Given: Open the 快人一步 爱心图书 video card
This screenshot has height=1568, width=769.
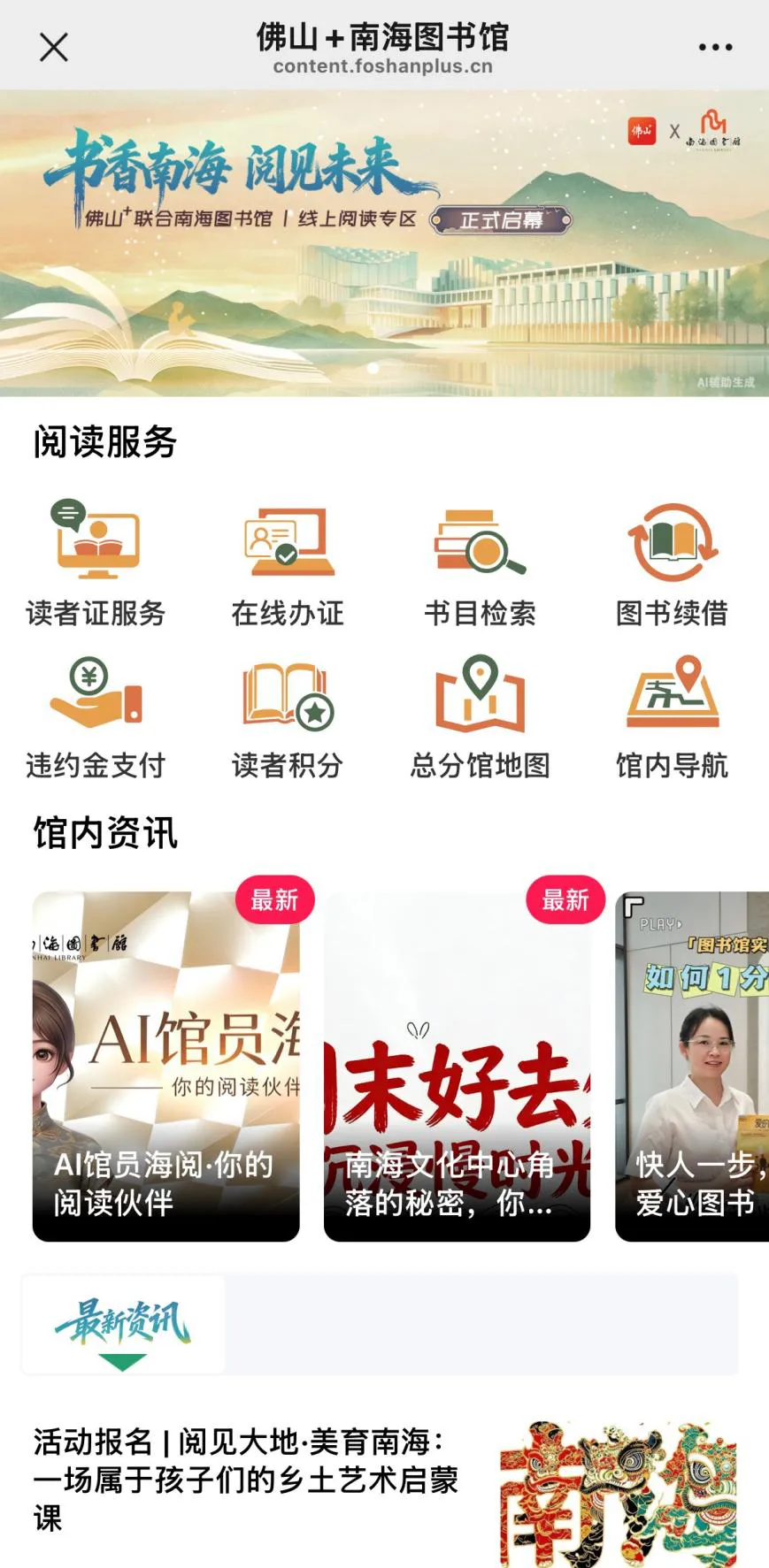Looking at the screenshot, I should 692,1067.
